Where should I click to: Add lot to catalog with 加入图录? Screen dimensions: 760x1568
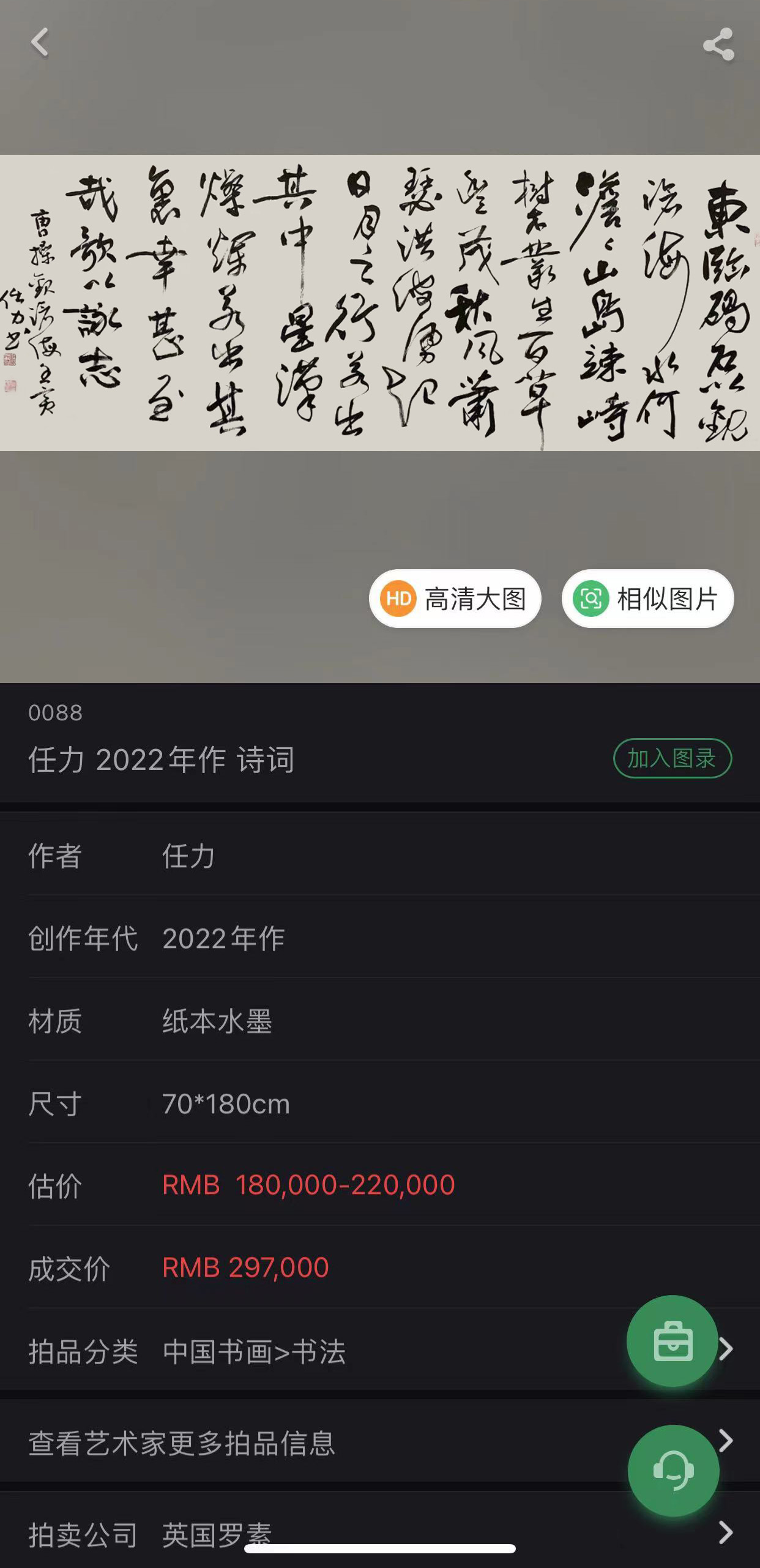[672, 758]
